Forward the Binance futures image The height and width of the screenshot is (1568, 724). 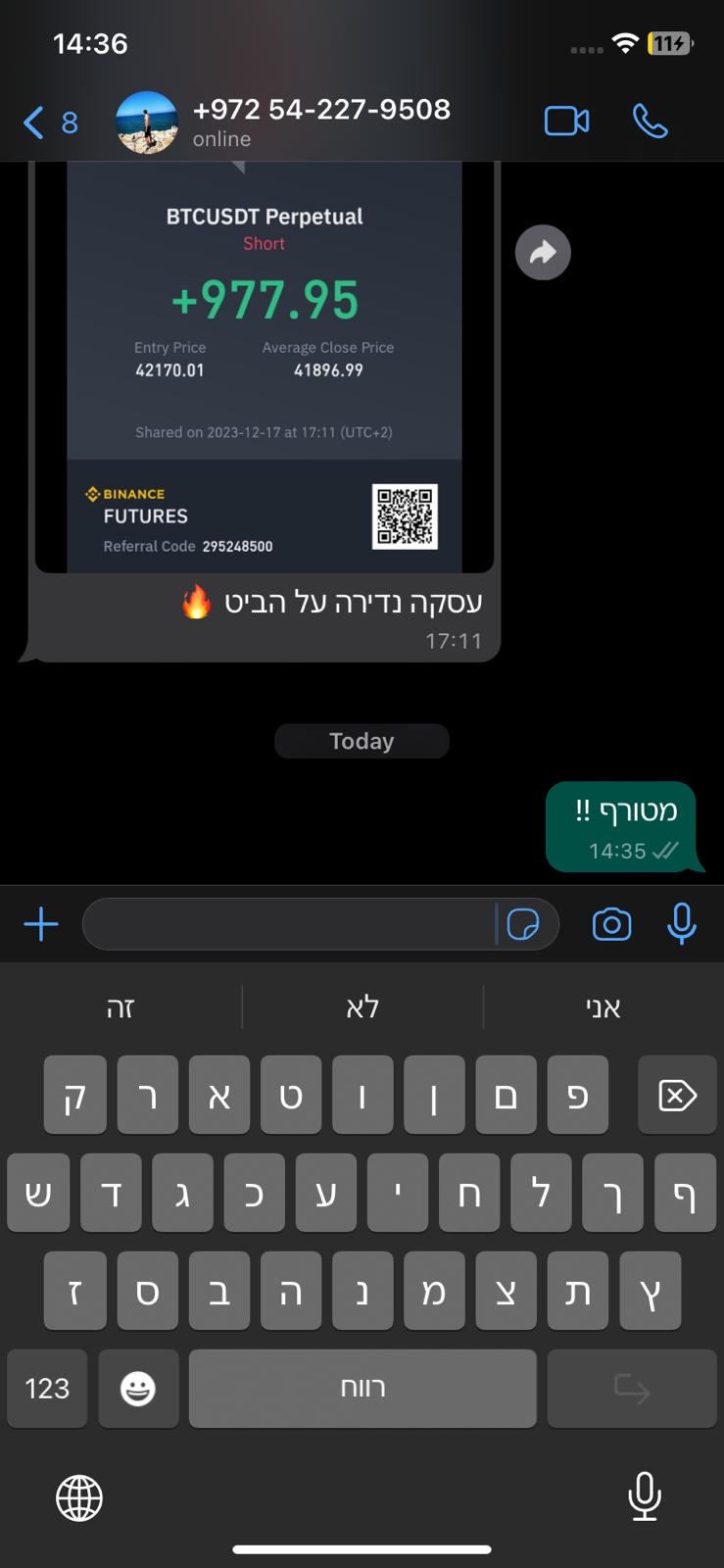(x=543, y=253)
